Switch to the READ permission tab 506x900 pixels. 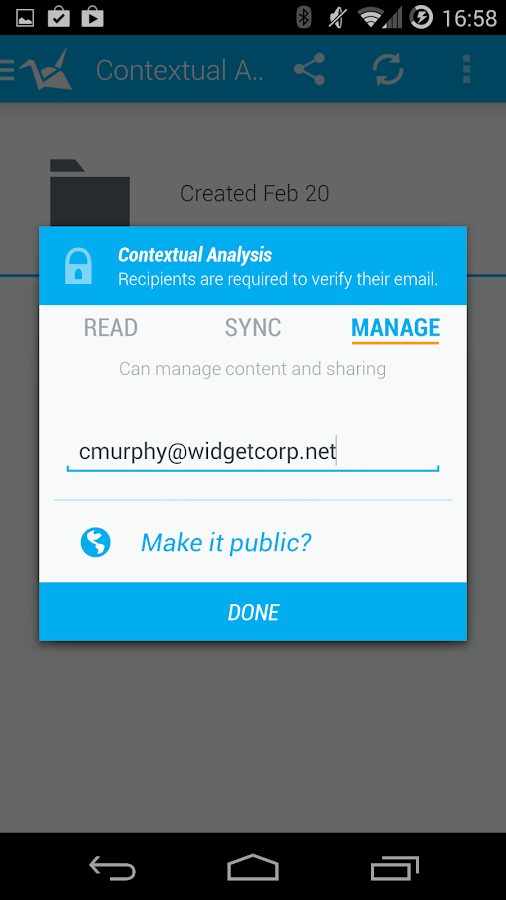[111, 328]
